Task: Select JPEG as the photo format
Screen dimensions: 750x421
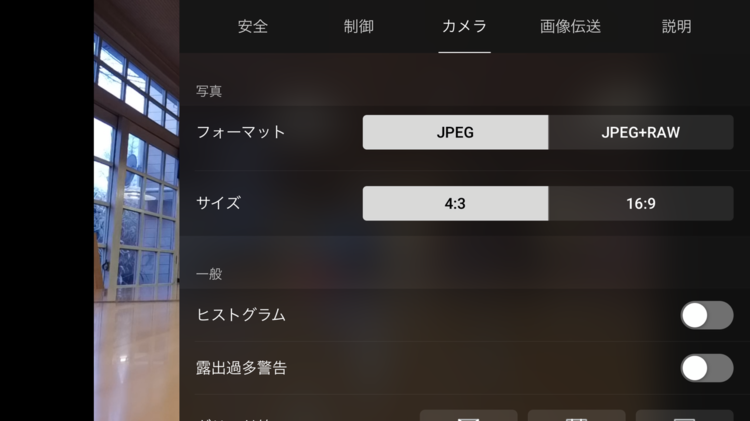Action: [x=455, y=132]
